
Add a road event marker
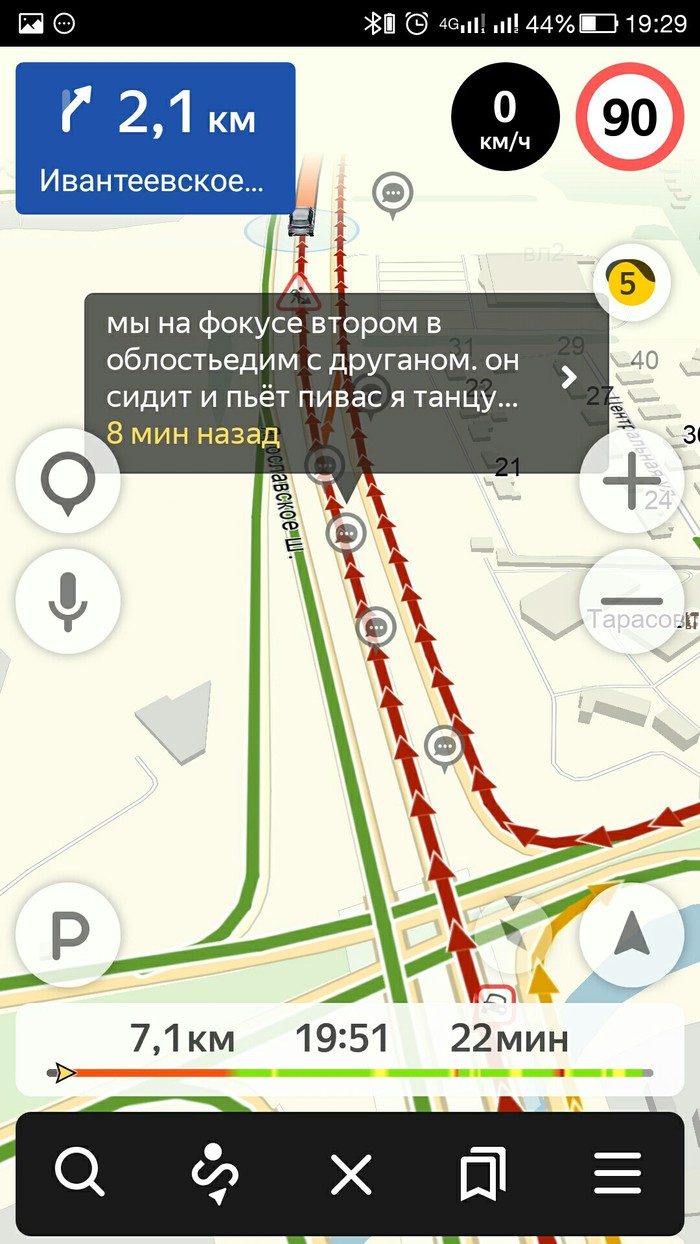coord(68,483)
